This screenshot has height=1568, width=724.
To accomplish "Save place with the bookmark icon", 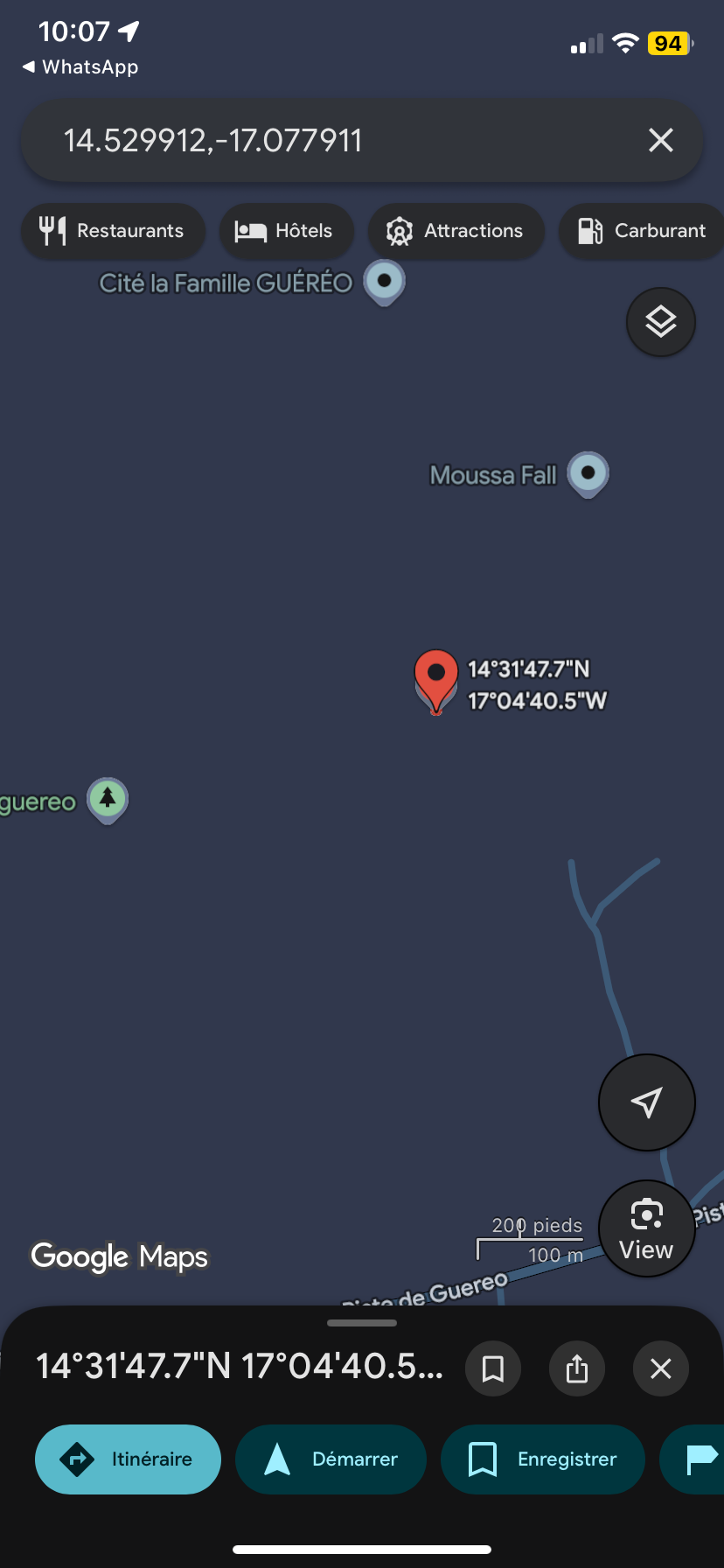I will pyautogui.click(x=493, y=1368).
